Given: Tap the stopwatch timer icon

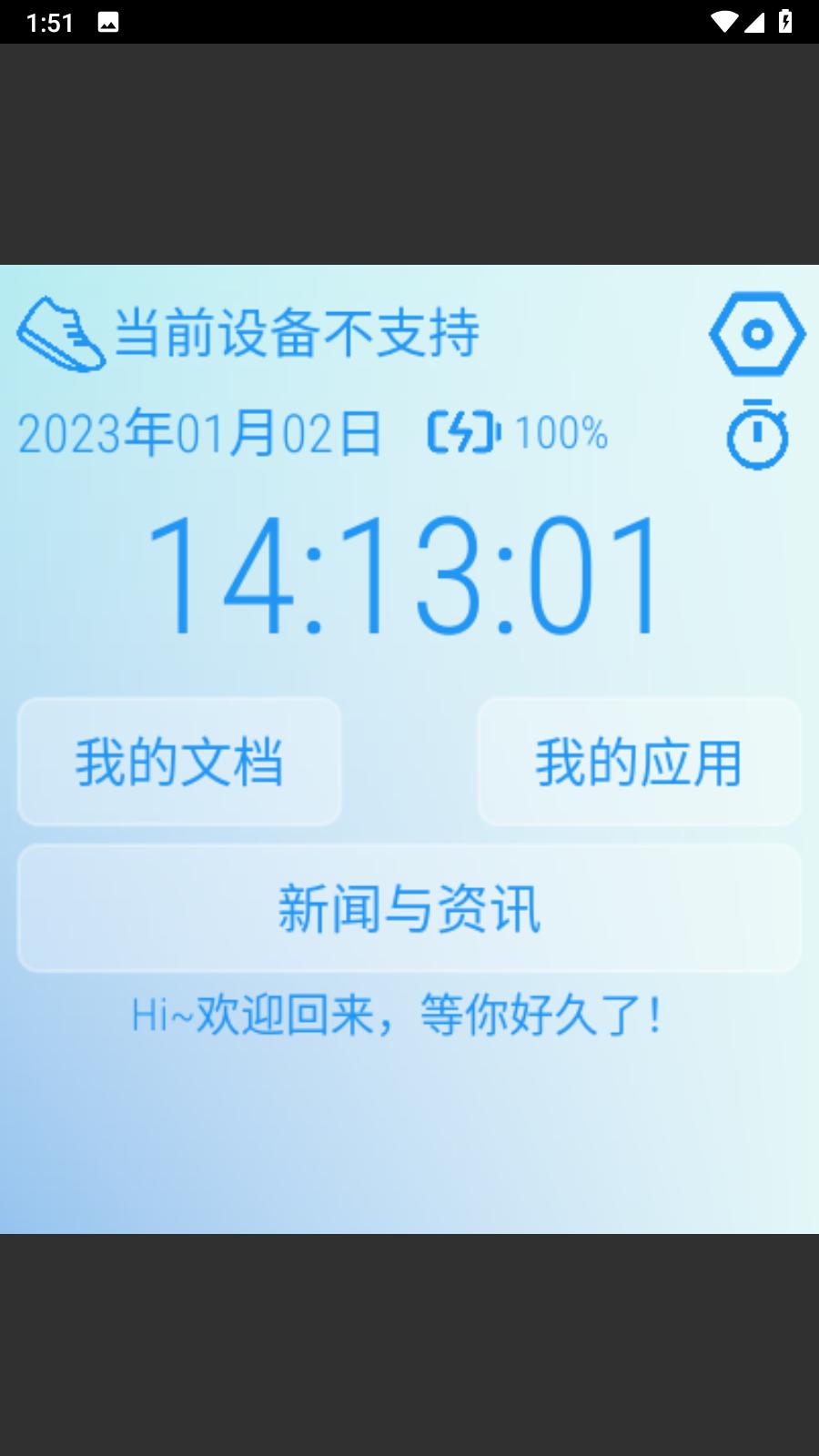Looking at the screenshot, I should coord(756,435).
